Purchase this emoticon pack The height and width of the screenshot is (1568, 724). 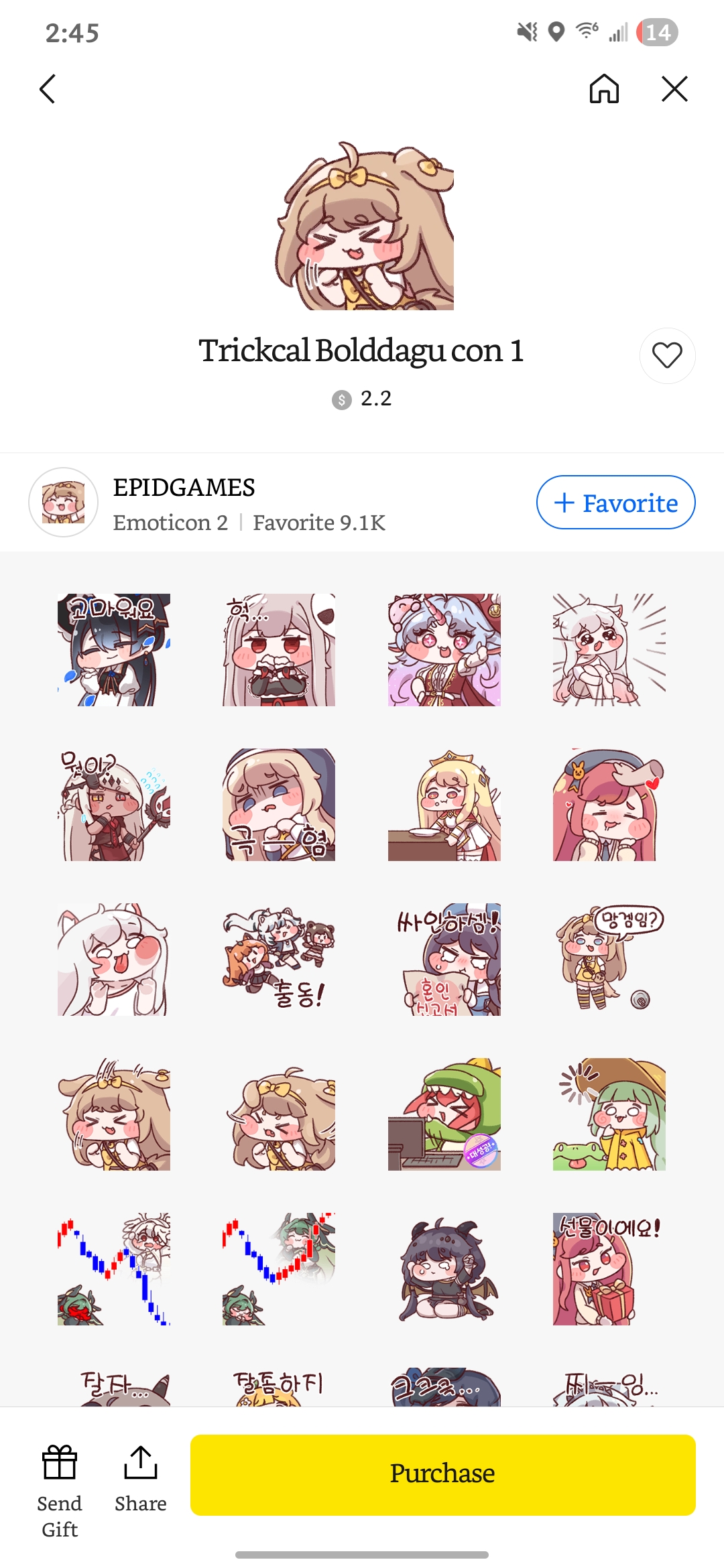click(442, 1474)
